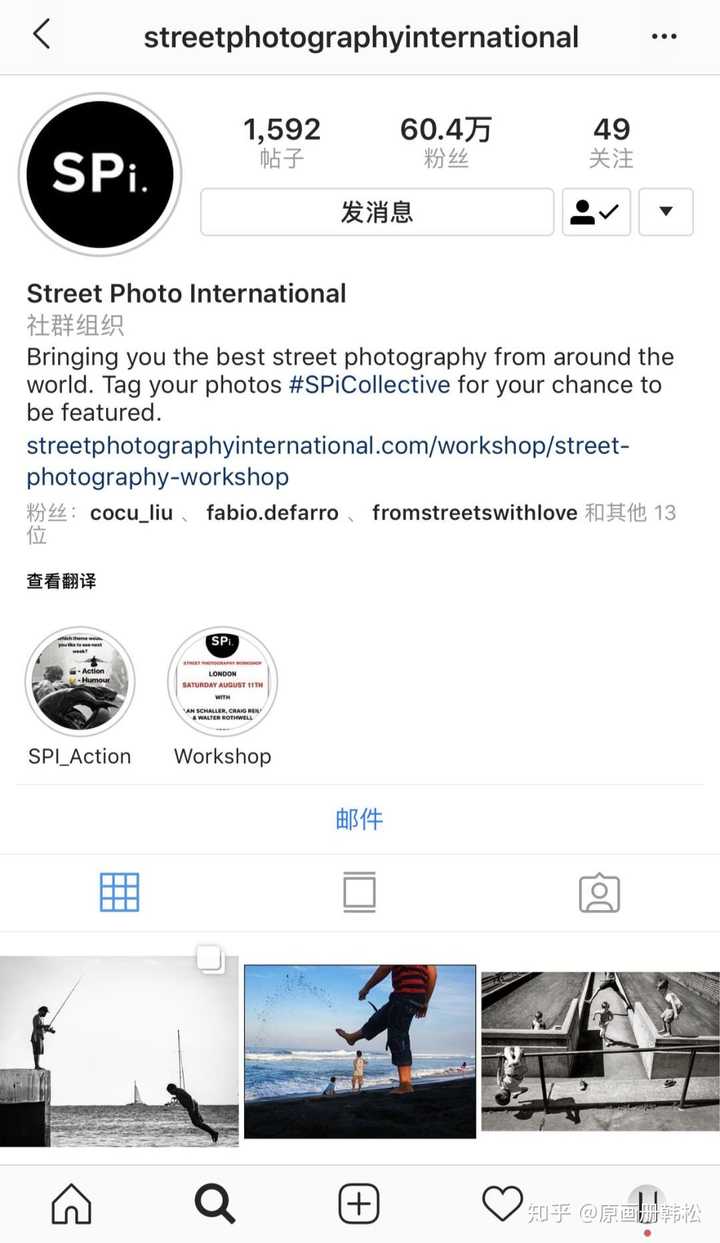Open the three-dot options menu

tap(664, 37)
